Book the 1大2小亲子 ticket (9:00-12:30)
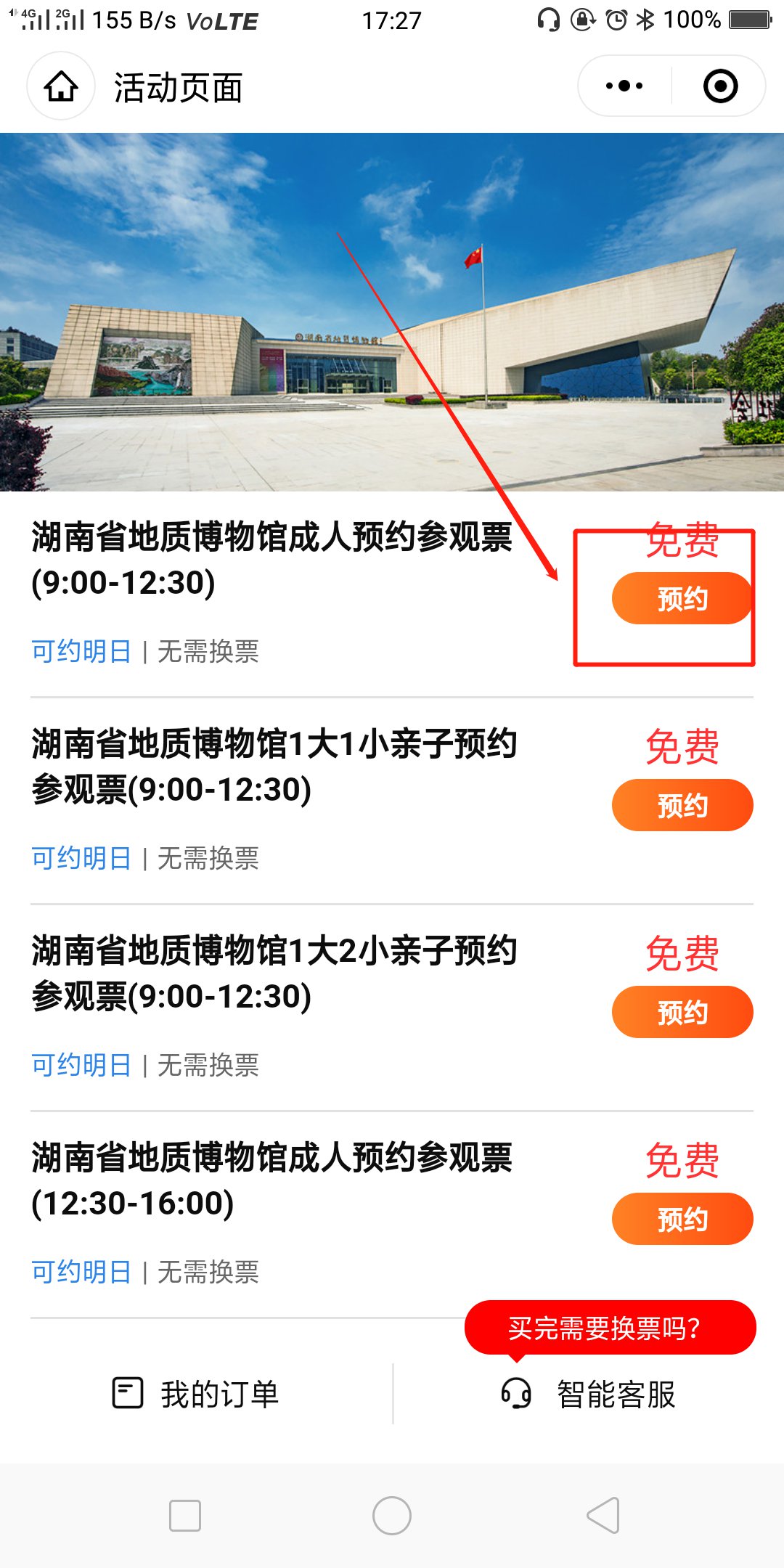Screen dimensions: 784x1568 tap(682, 1012)
